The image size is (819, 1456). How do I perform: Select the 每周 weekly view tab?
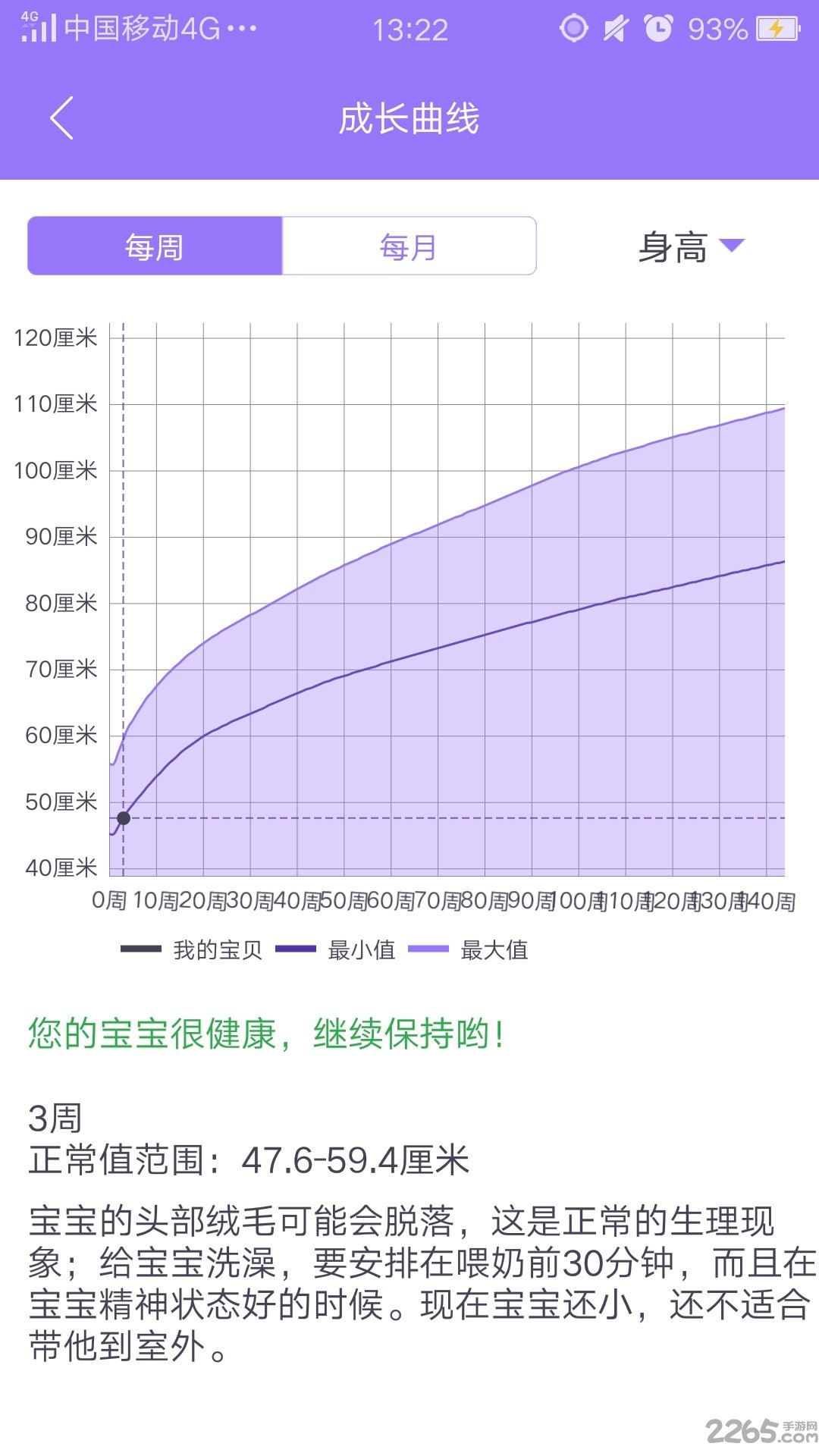[x=155, y=246]
